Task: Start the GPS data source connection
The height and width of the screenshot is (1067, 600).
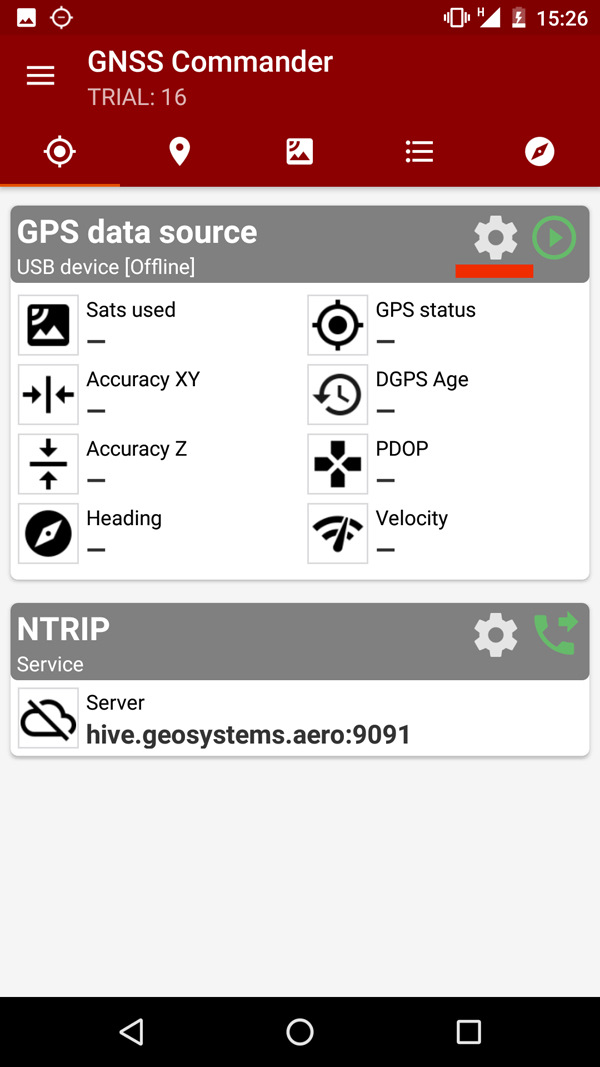Action: pyautogui.click(x=554, y=237)
